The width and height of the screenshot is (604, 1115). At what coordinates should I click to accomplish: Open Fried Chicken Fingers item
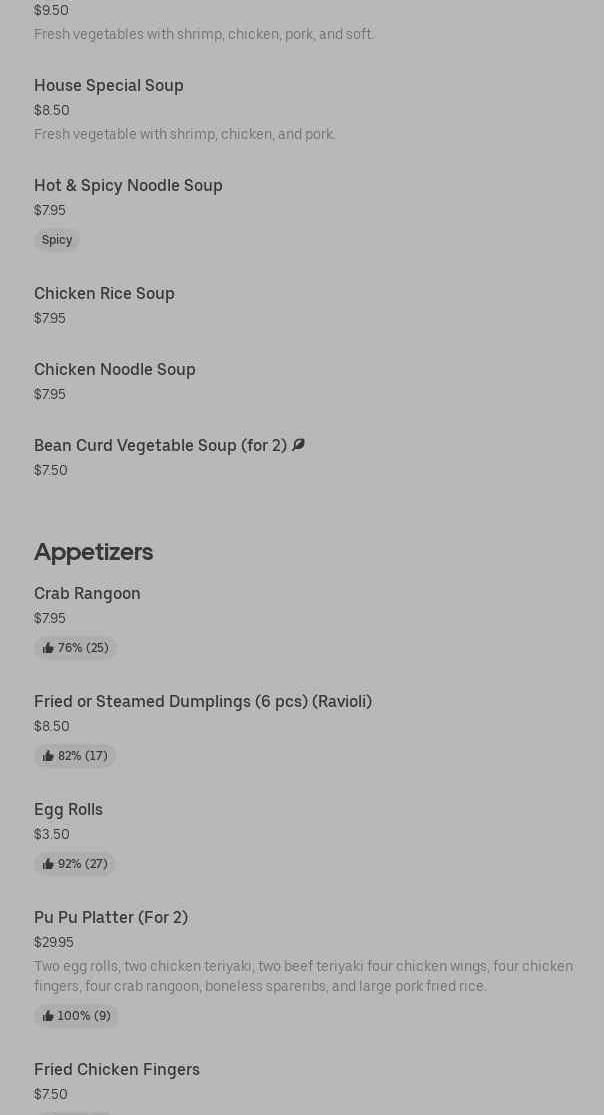[117, 1070]
